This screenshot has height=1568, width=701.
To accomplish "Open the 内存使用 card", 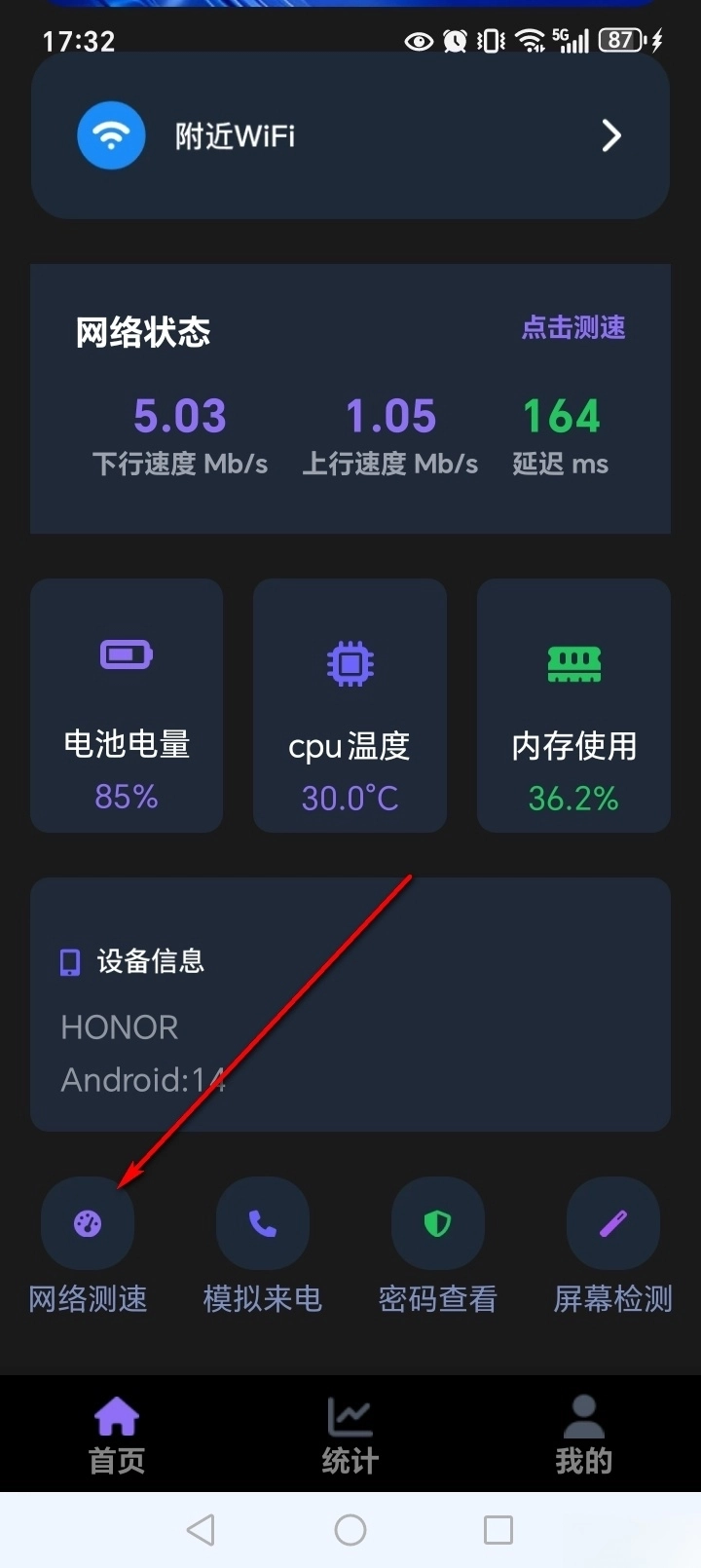I will coord(573,705).
